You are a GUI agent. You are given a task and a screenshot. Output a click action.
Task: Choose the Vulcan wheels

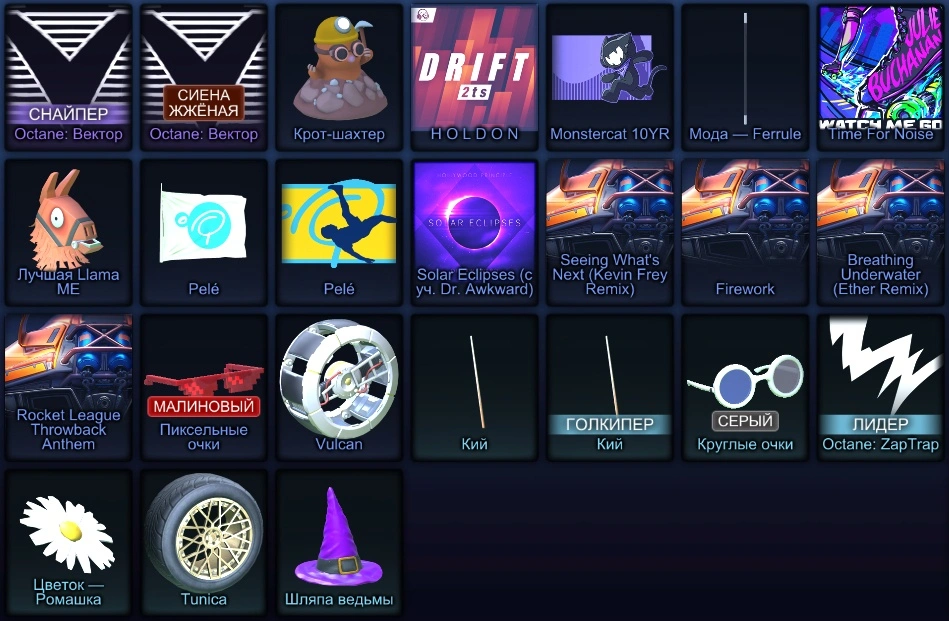(x=339, y=385)
